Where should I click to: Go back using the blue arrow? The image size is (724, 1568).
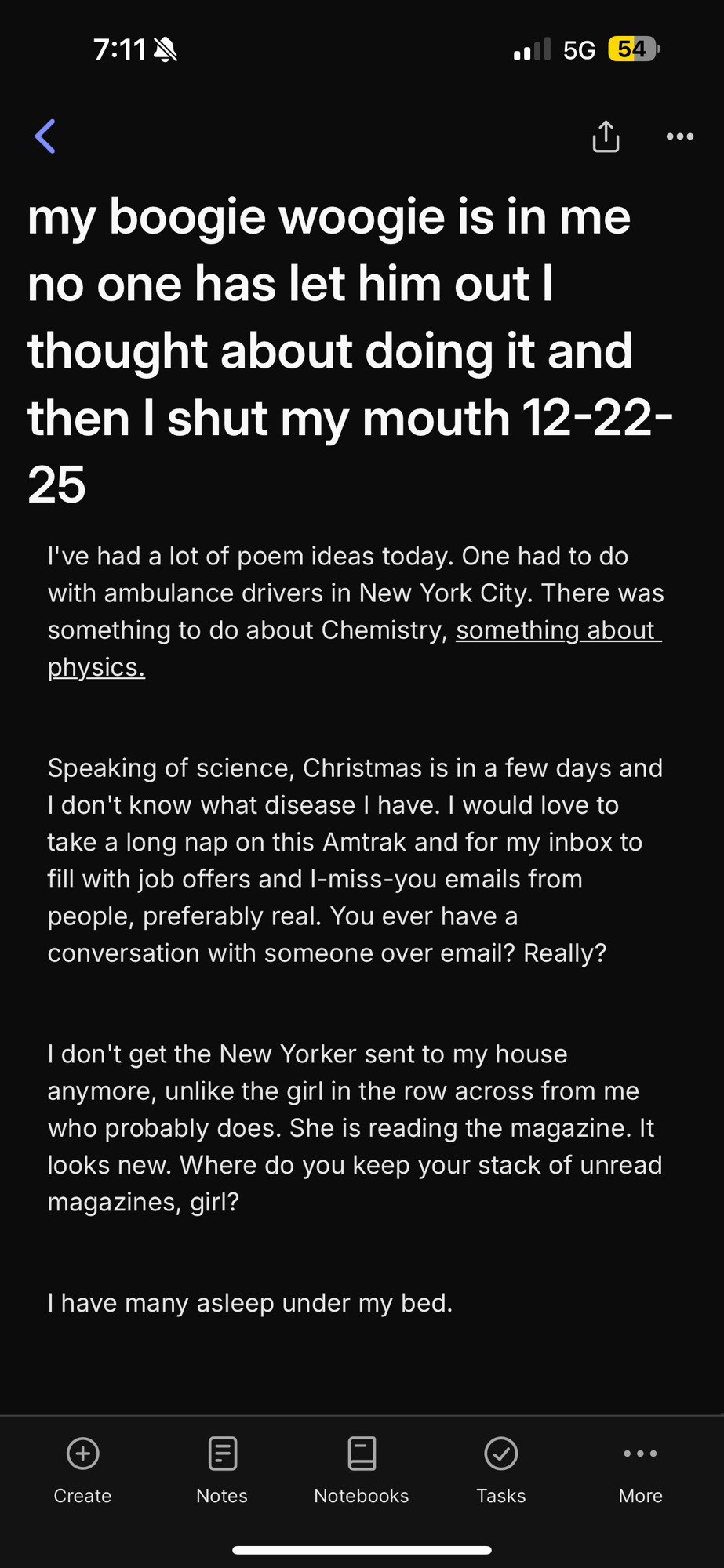(x=45, y=136)
